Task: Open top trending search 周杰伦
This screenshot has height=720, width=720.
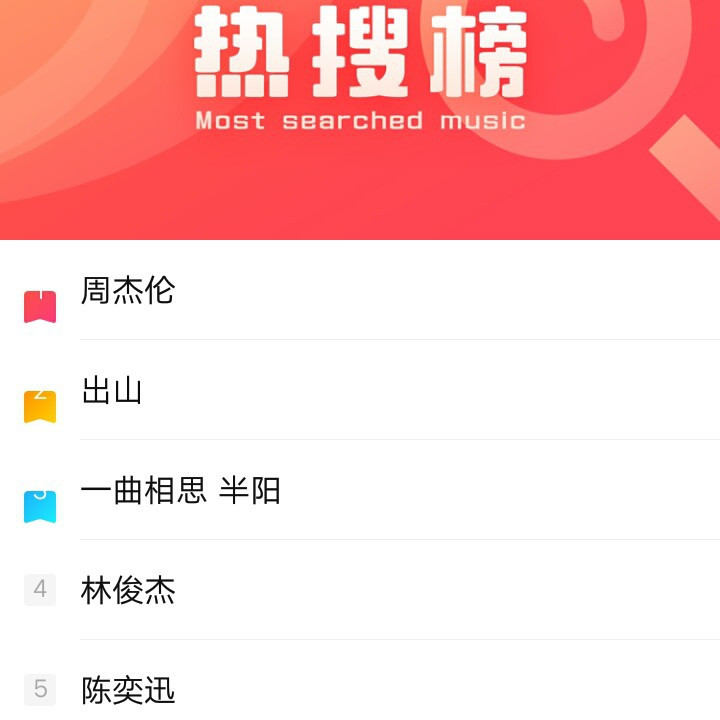Action: (x=128, y=291)
